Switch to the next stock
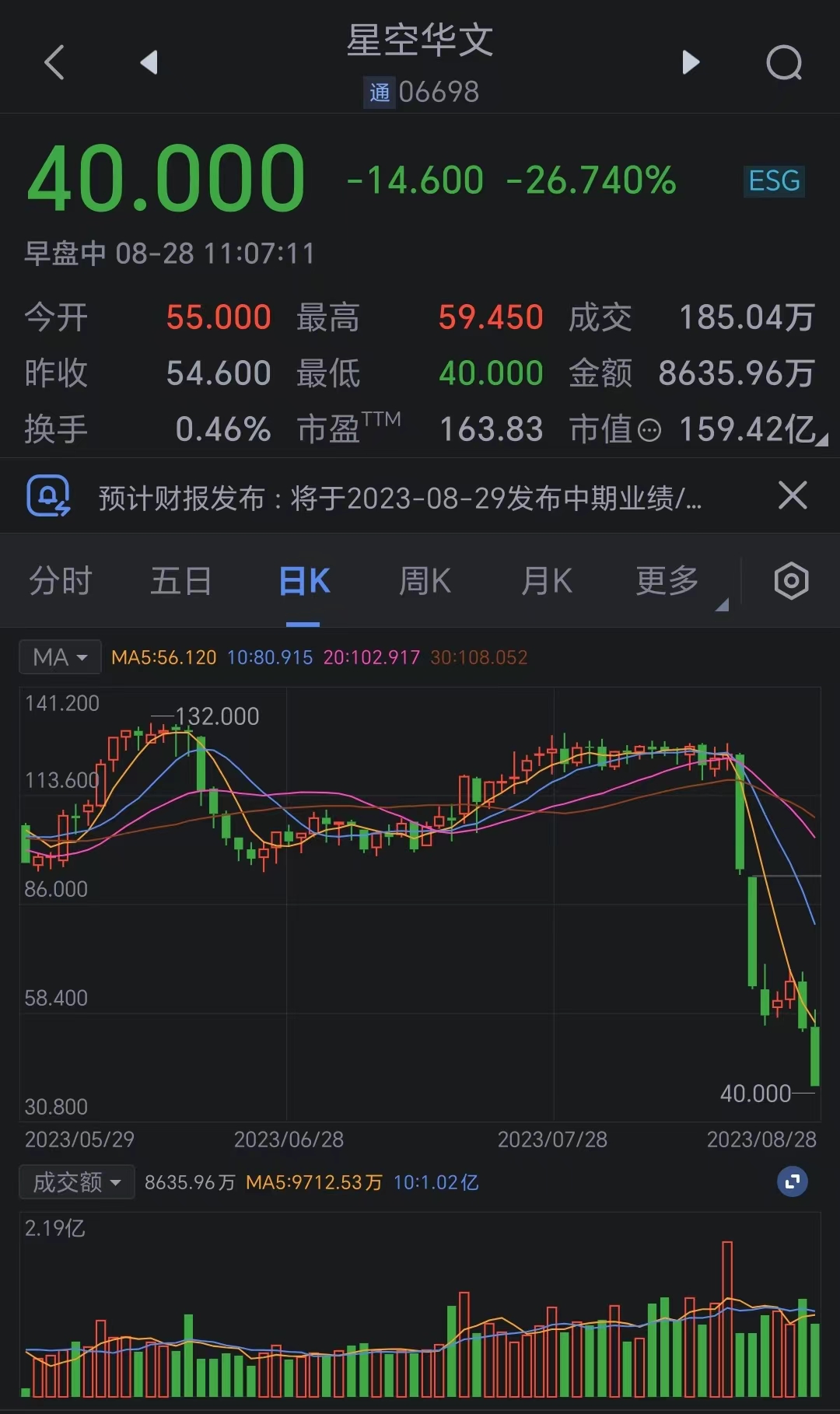The image size is (840, 1414). 690,62
